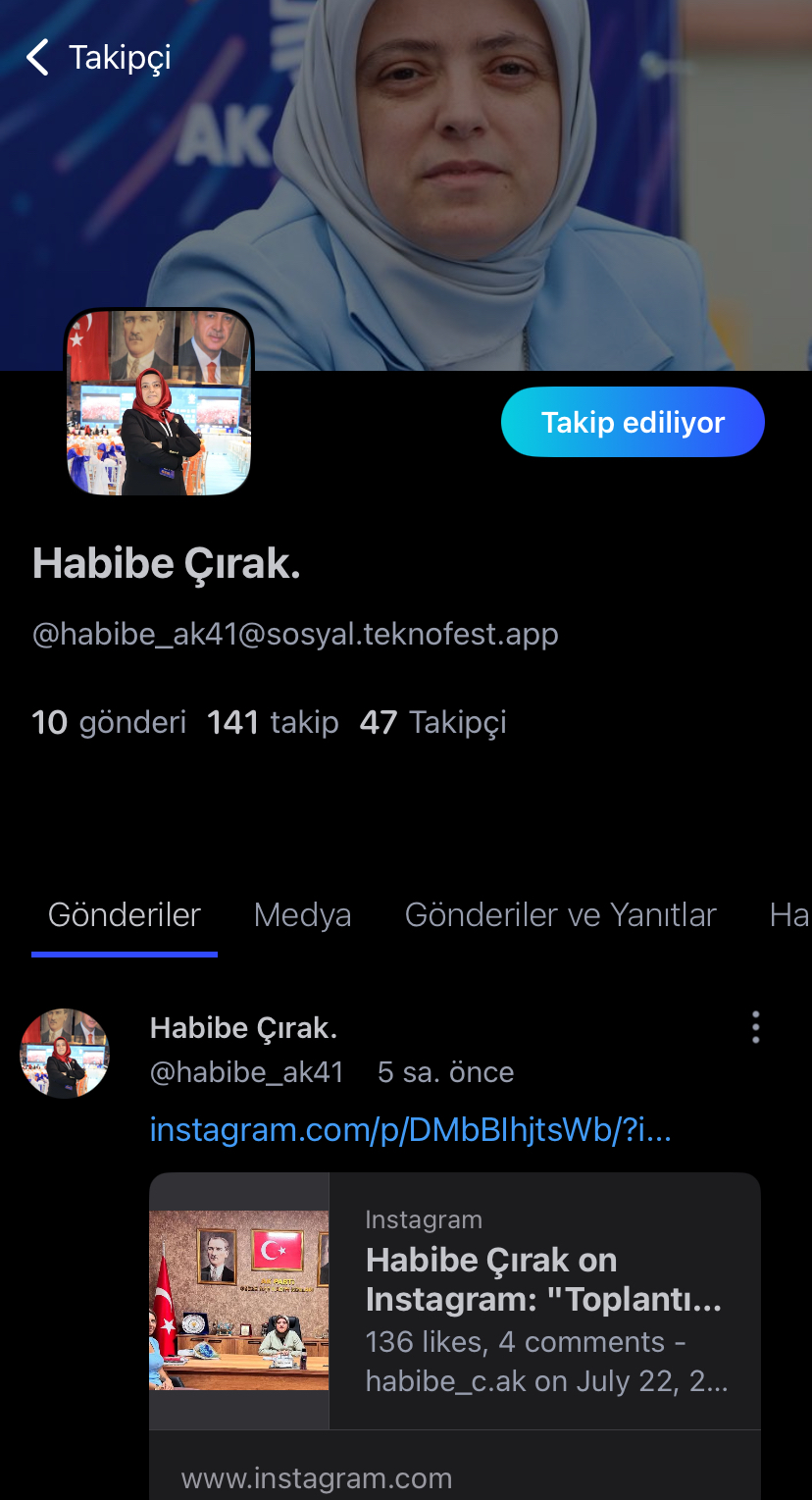
Task: Open the Instagram link preview card
Action: (455, 1335)
